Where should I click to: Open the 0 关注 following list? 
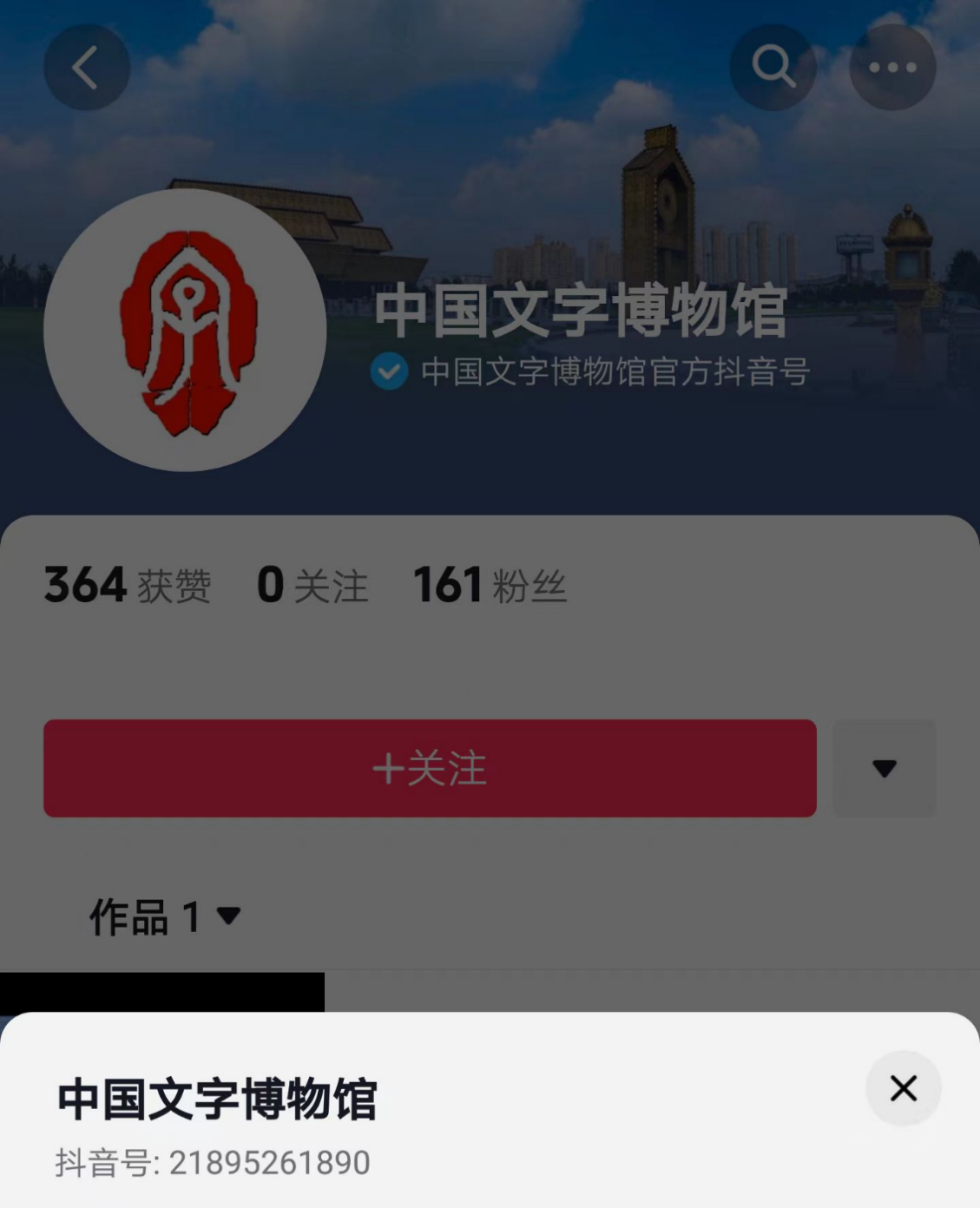(x=312, y=585)
